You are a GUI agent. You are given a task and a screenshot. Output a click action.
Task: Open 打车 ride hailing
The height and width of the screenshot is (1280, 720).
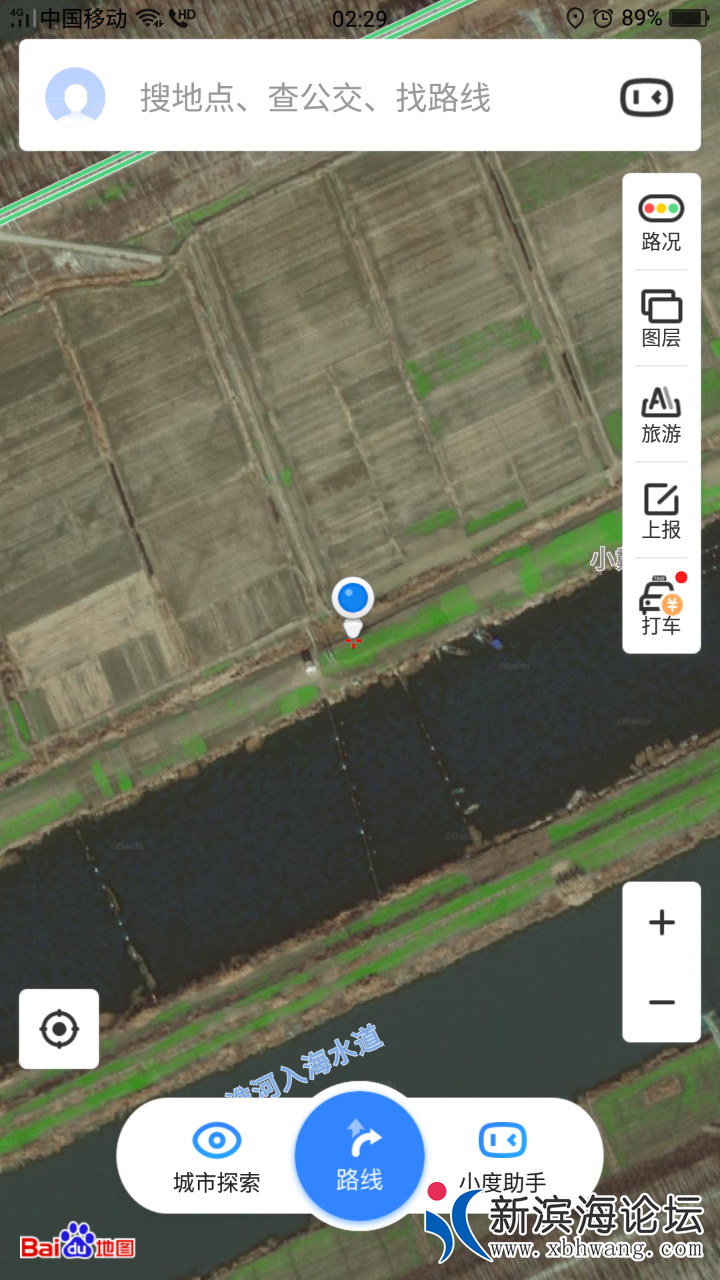pyautogui.click(x=661, y=606)
